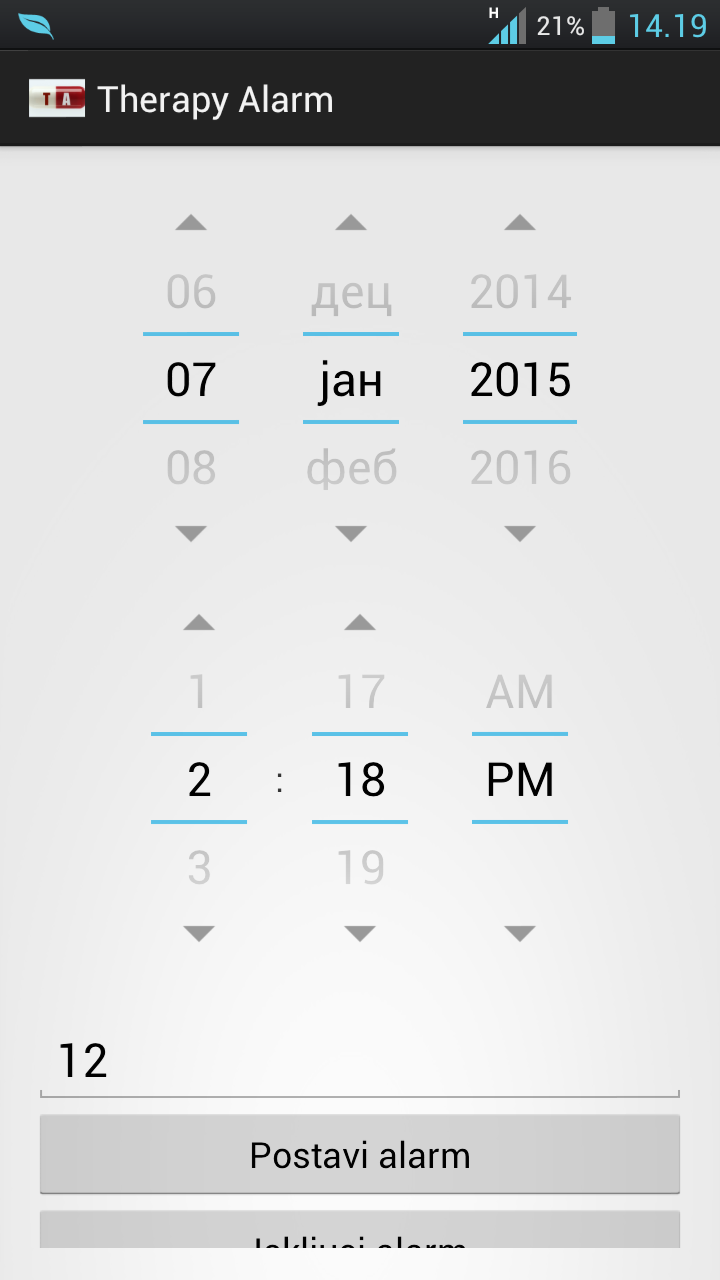
Task: Edit the text field containing 12
Action: 360,1062
